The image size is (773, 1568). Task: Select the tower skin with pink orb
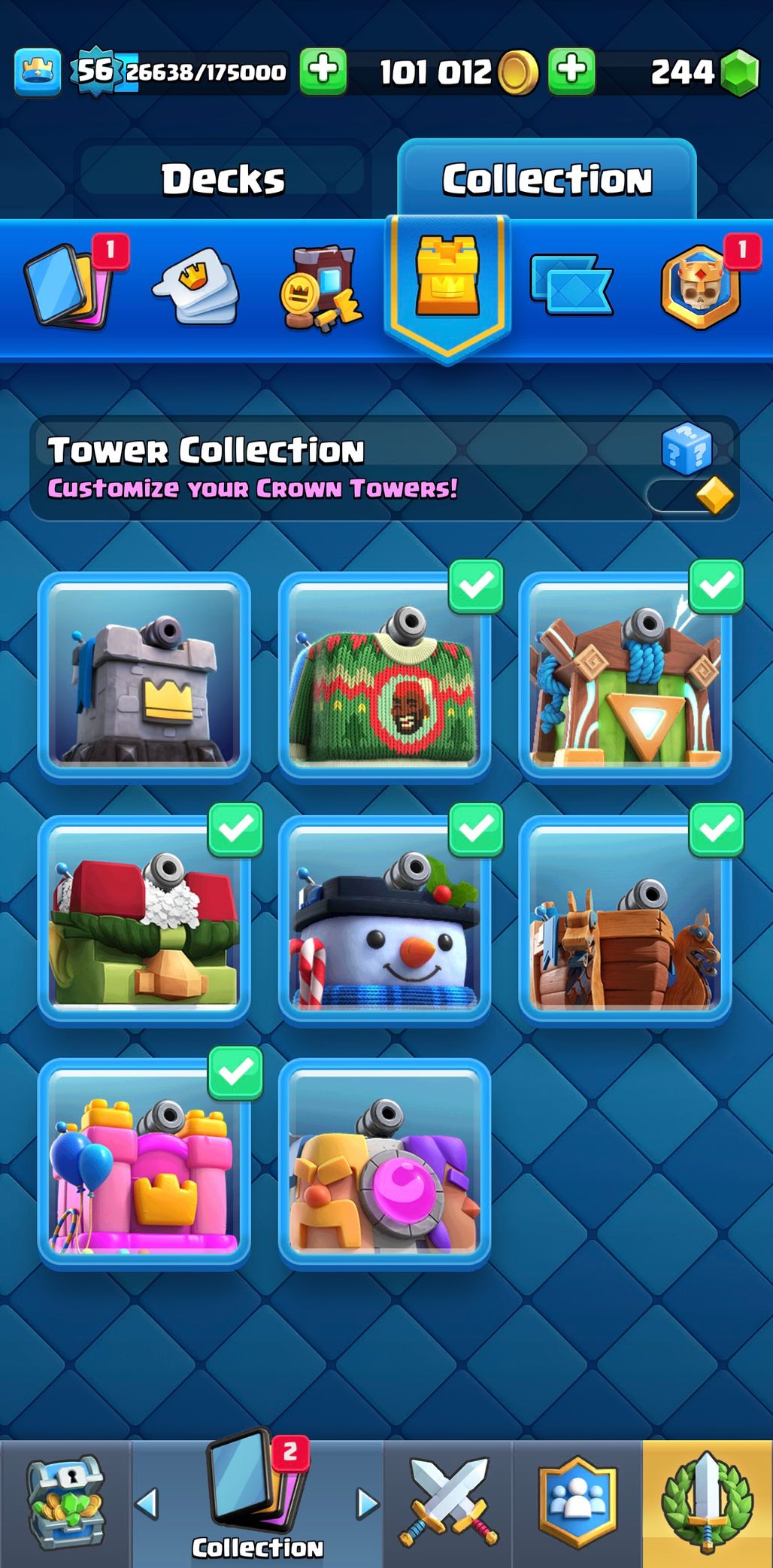pos(384,1163)
